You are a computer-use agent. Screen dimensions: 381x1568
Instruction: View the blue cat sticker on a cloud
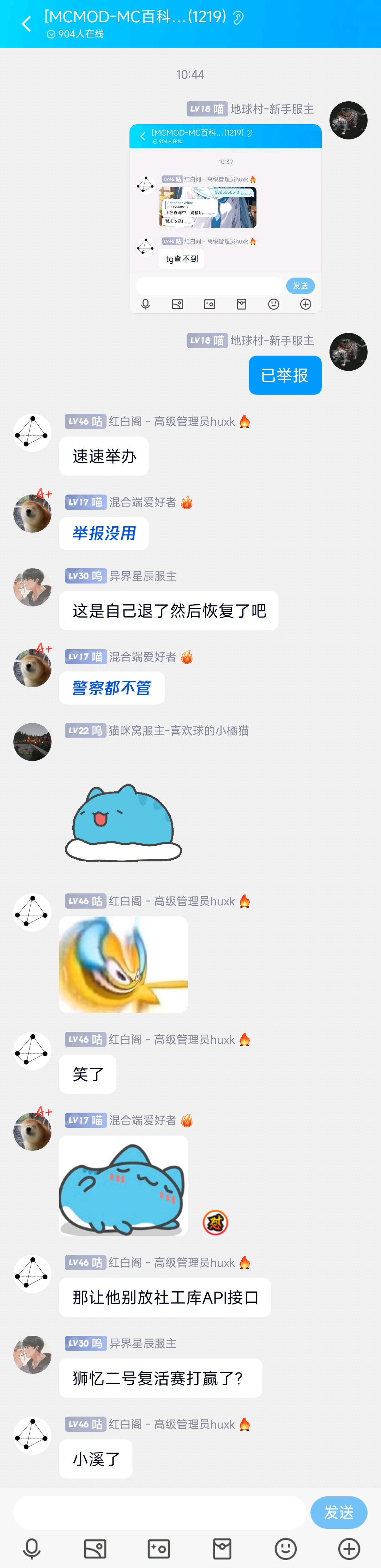(x=123, y=823)
